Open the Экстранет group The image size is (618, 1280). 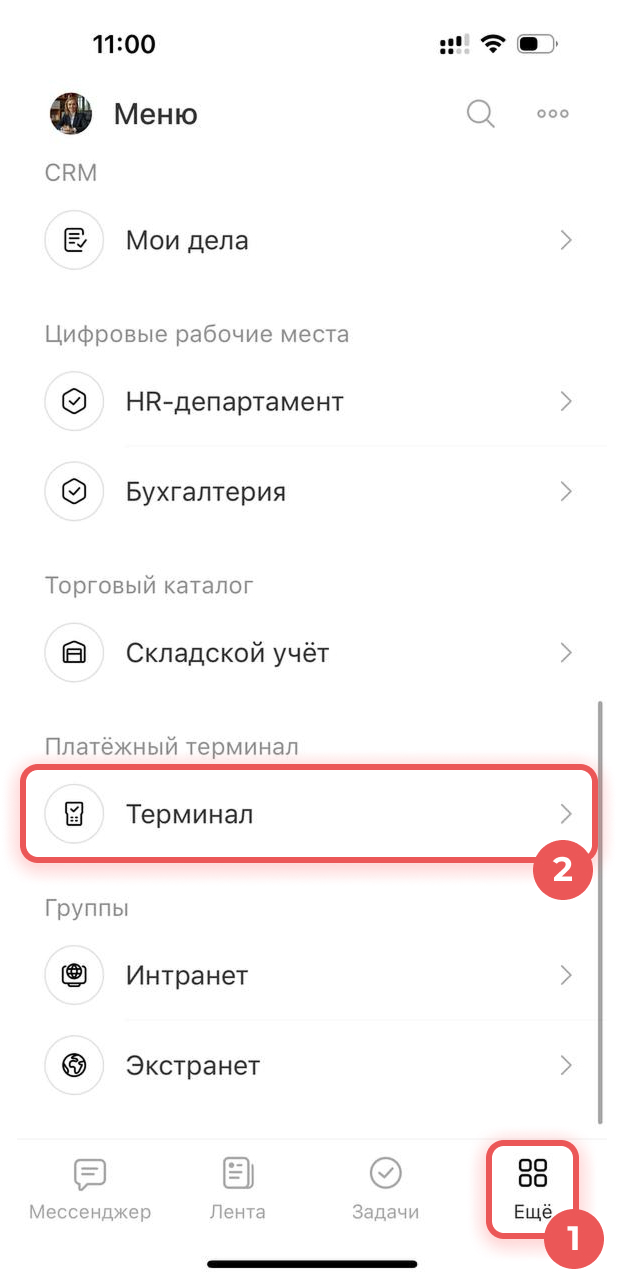pos(309,1065)
